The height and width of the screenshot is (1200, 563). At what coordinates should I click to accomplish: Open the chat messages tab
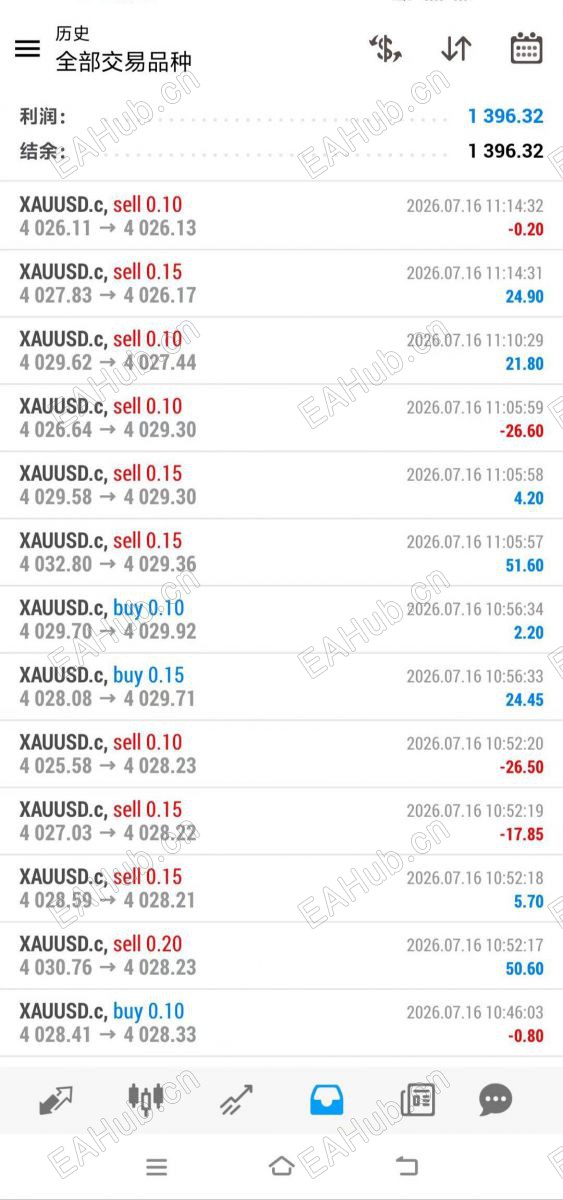496,1101
